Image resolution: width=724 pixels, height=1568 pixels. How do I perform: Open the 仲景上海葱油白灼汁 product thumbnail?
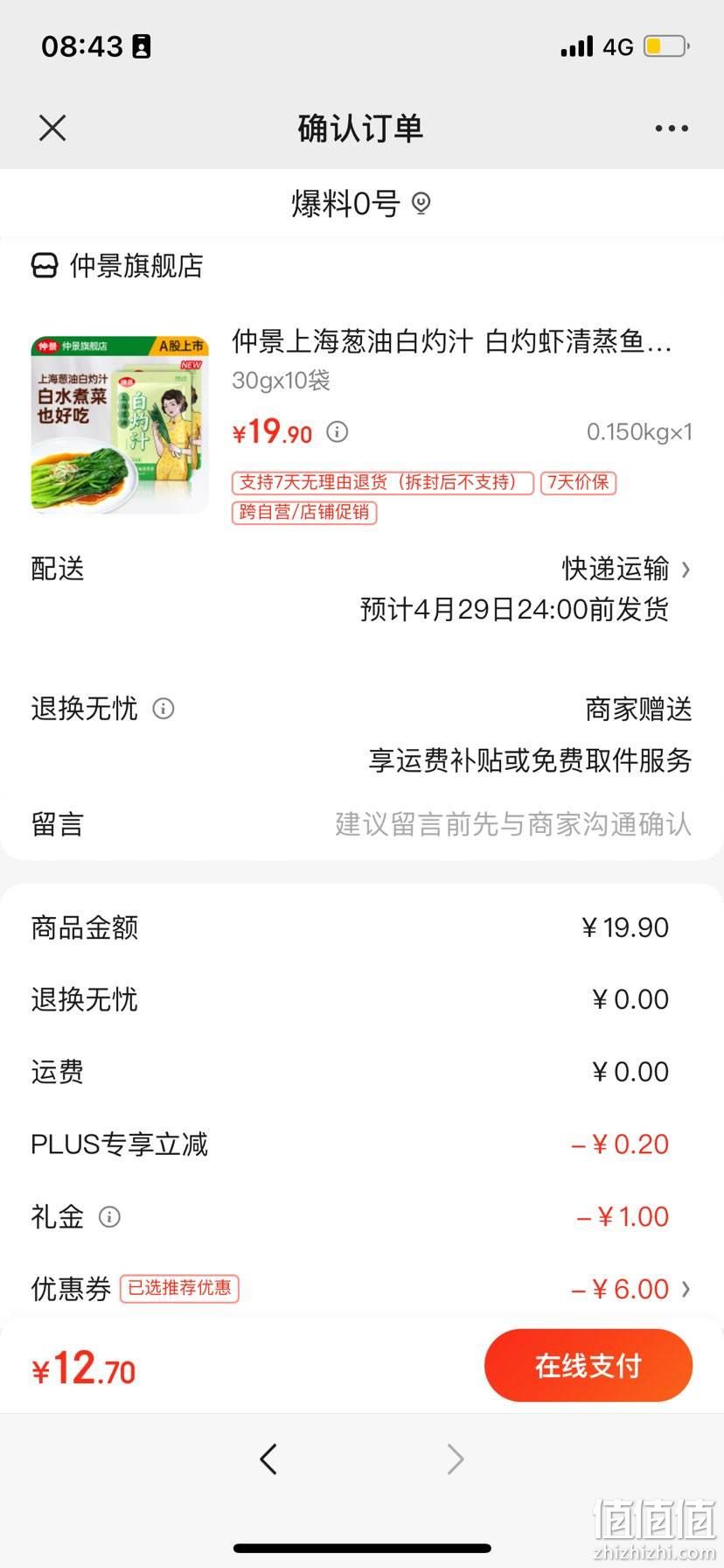click(x=120, y=423)
